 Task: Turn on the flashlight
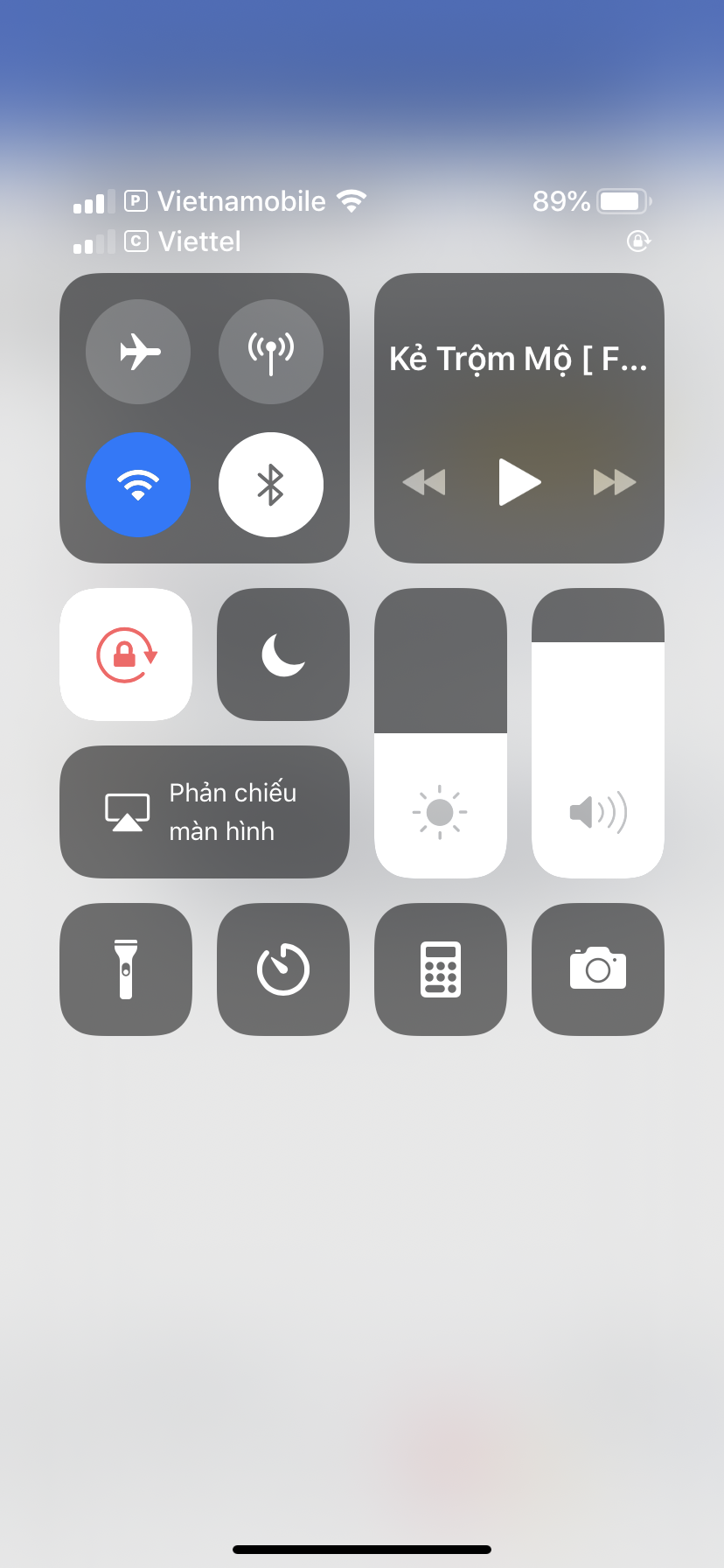pyautogui.click(x=126, y=969)
